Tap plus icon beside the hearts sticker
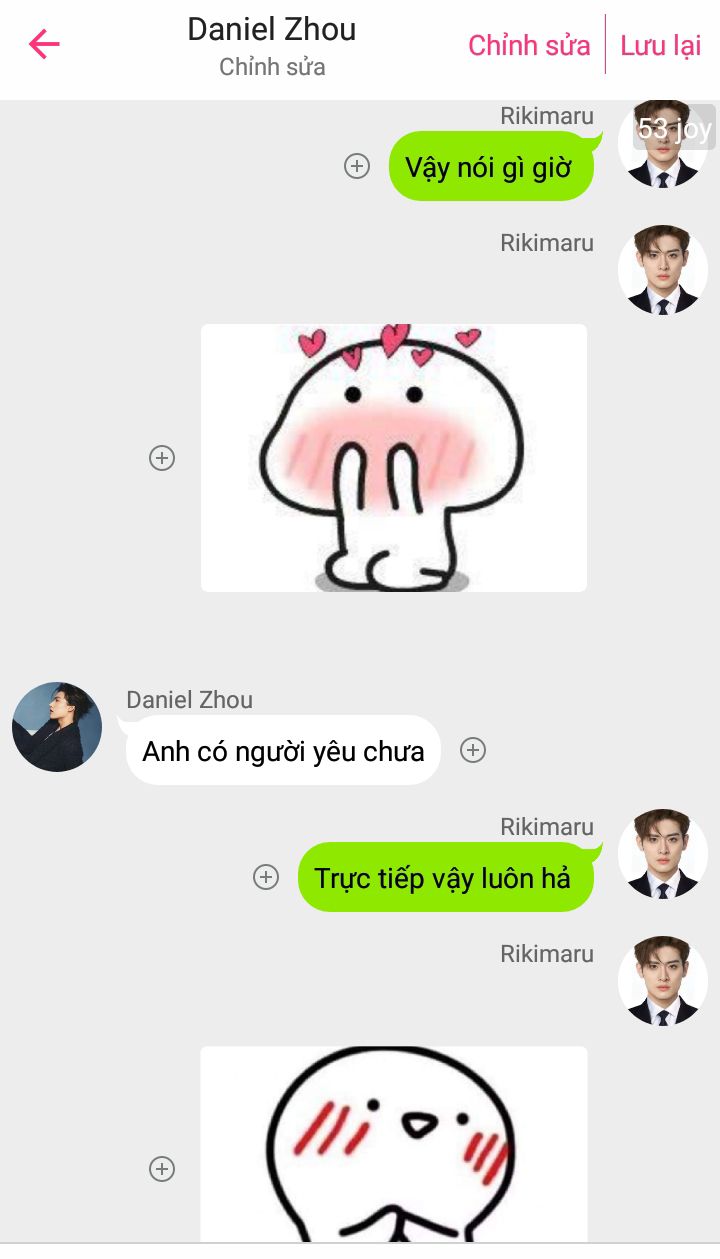The image size is (720, 1259). click(x=162, y=458)
